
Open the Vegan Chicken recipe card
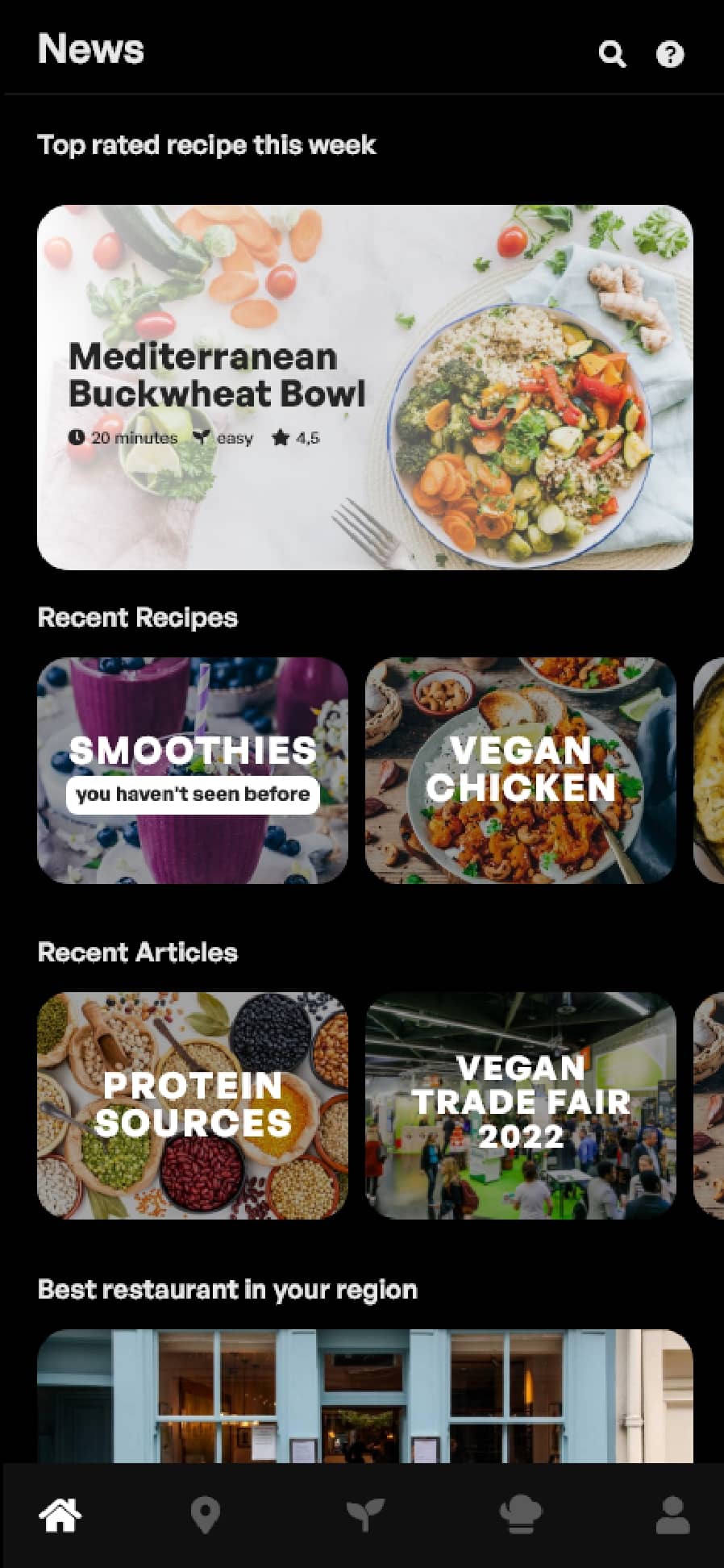[521, 770]
